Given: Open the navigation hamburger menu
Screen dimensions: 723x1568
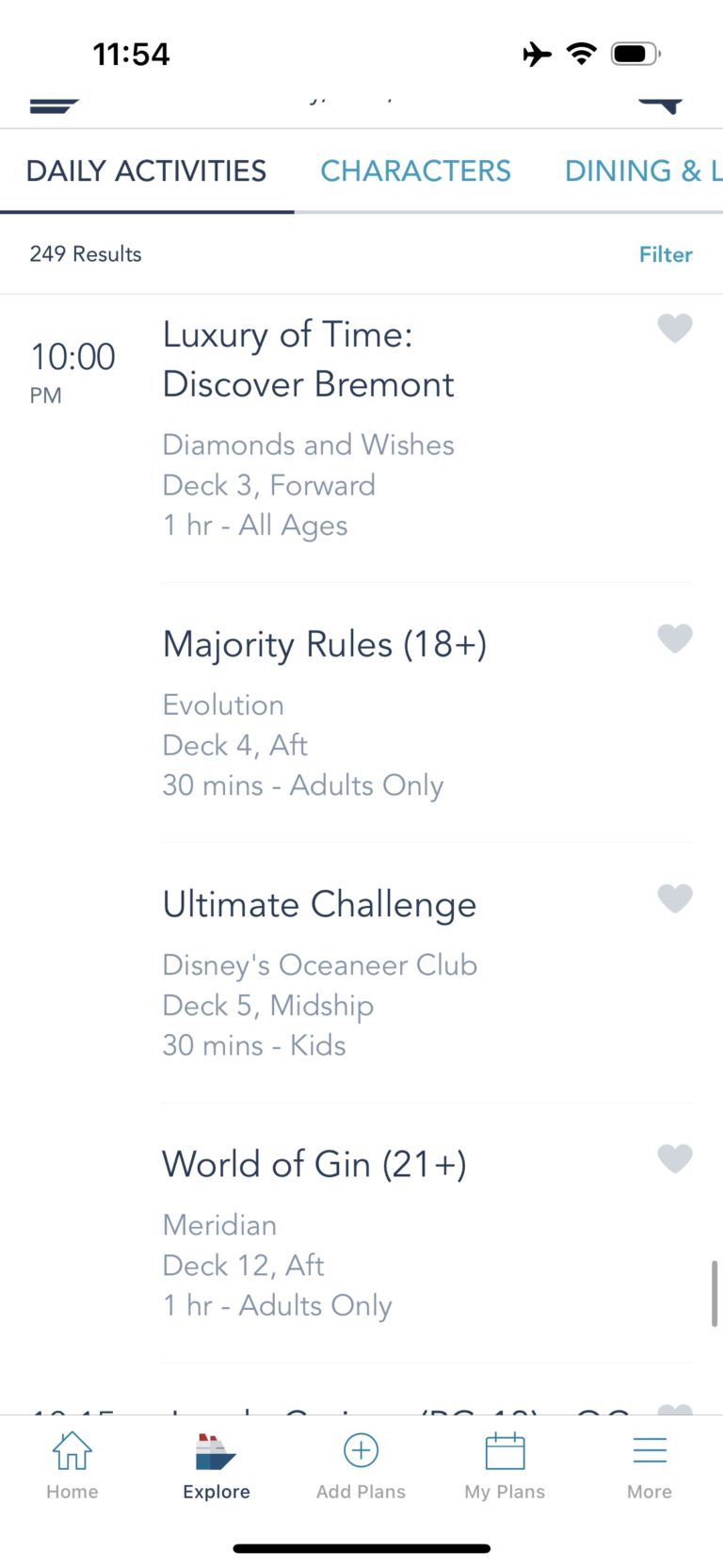Looking at the screenshot, I should pos(54,104).
